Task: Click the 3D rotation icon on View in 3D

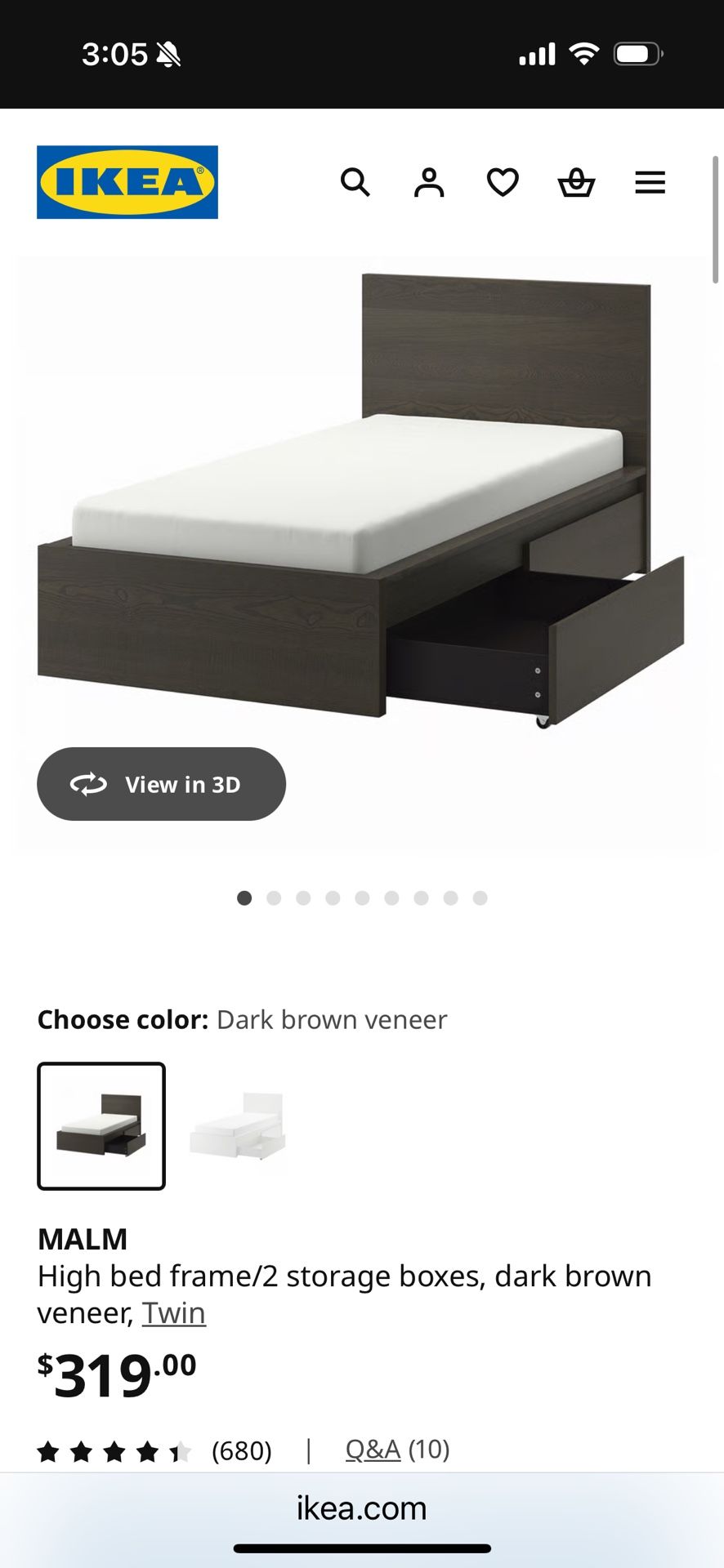Action: 90,784
